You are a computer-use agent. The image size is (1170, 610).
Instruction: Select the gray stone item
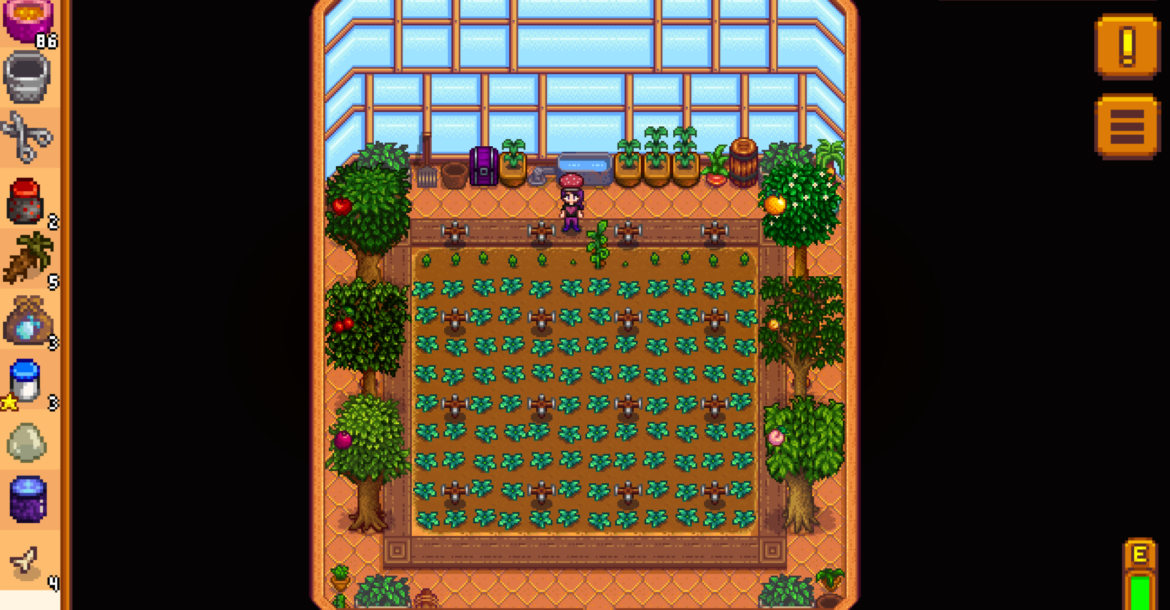click(x=28, y=441)
